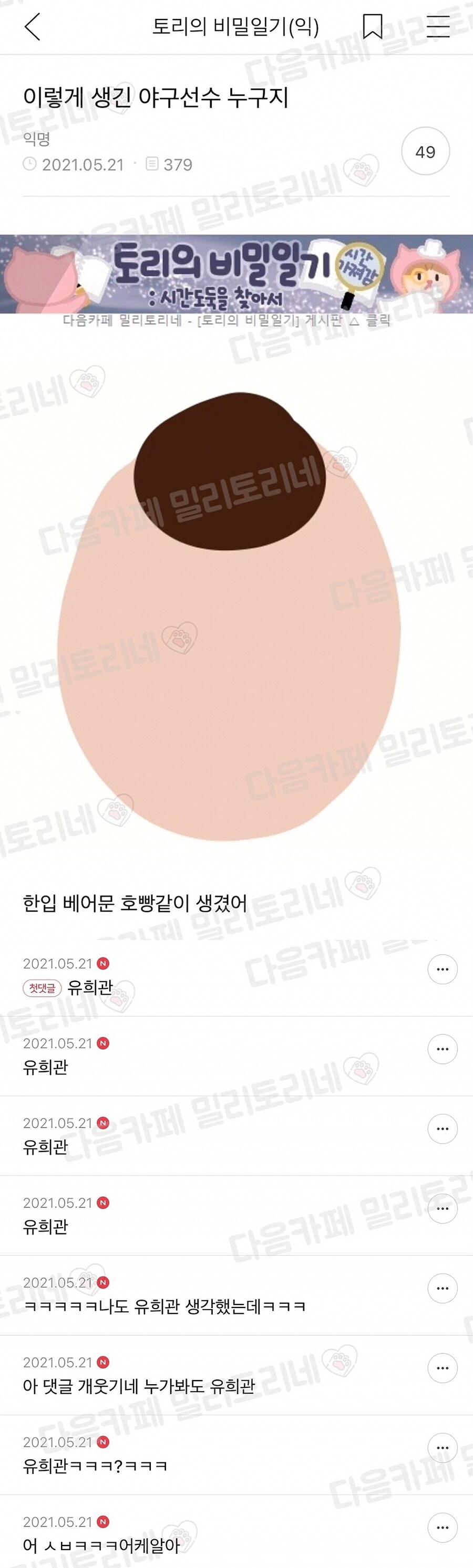Image resolution: width=473 pixels, height=1568 pixels.
Task: Open the hamburger menu
Action: point(438,27)
